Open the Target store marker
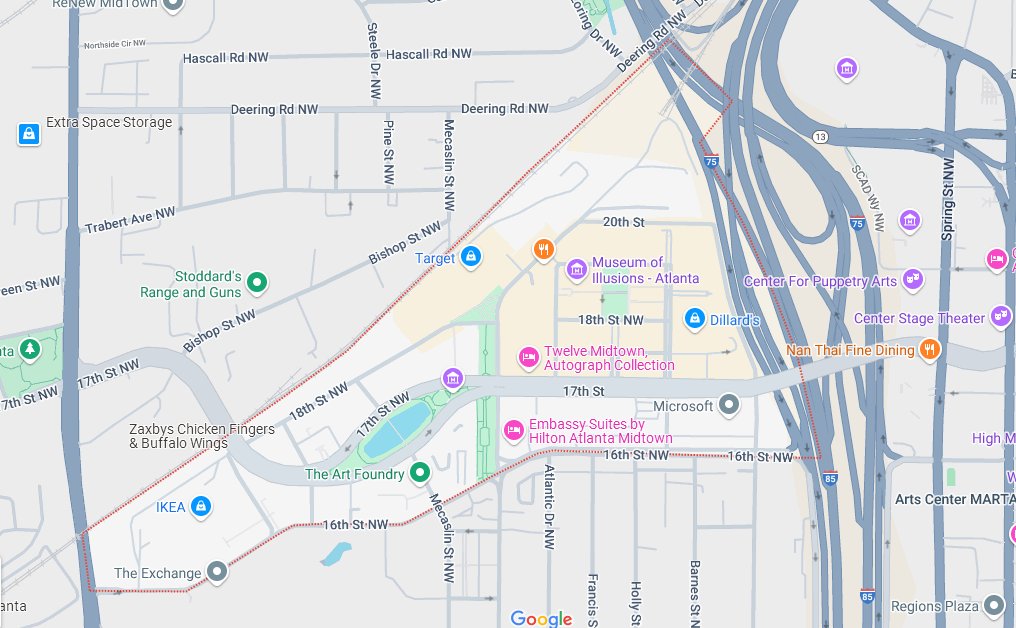The width and height of the screenshot is (1016, 628). (471, 258)
